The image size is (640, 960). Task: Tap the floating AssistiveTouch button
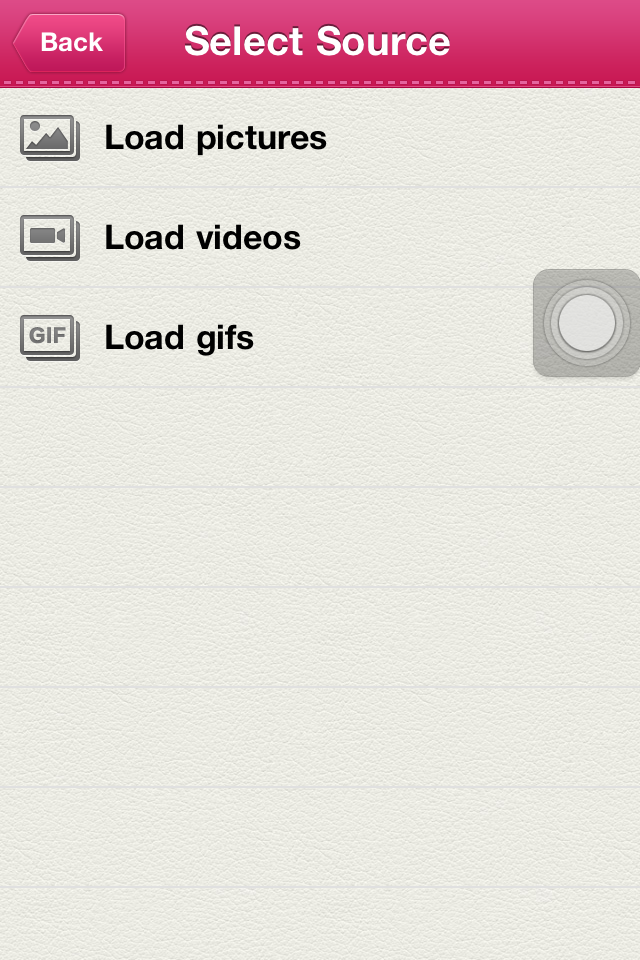click(586, 323)
